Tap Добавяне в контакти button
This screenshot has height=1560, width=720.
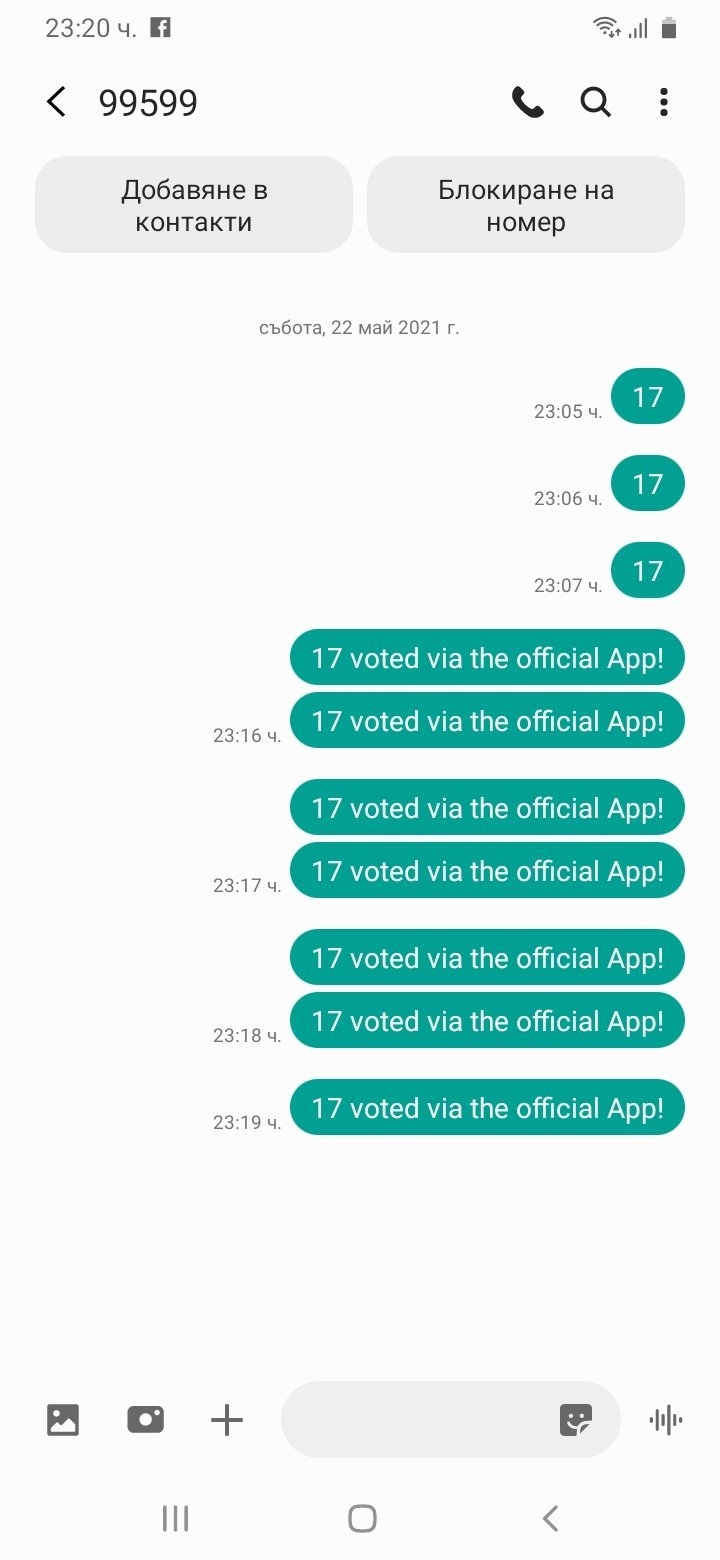(194, 205)
